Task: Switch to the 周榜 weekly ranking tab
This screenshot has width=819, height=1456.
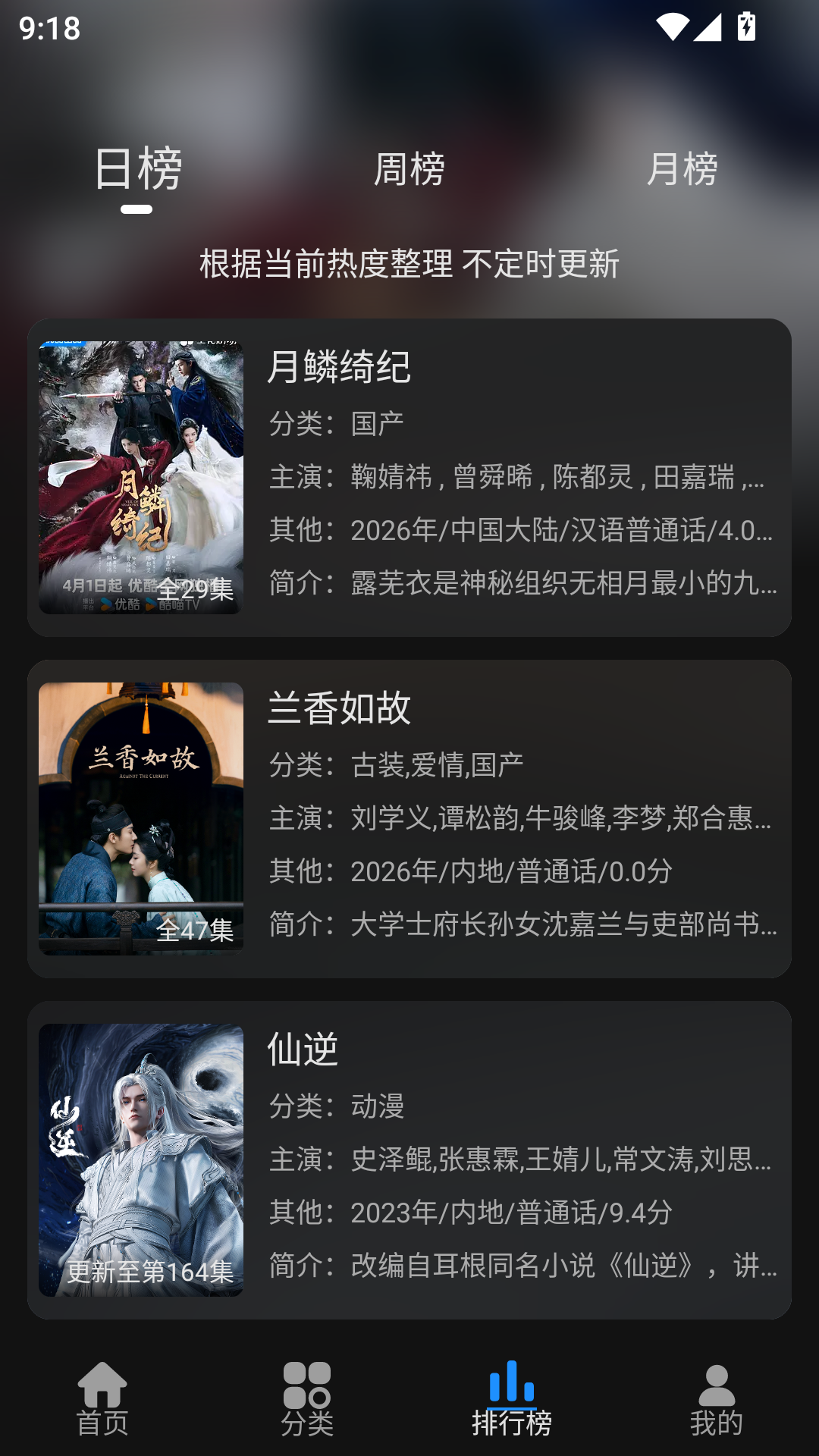Action: (x=409, y=168)
